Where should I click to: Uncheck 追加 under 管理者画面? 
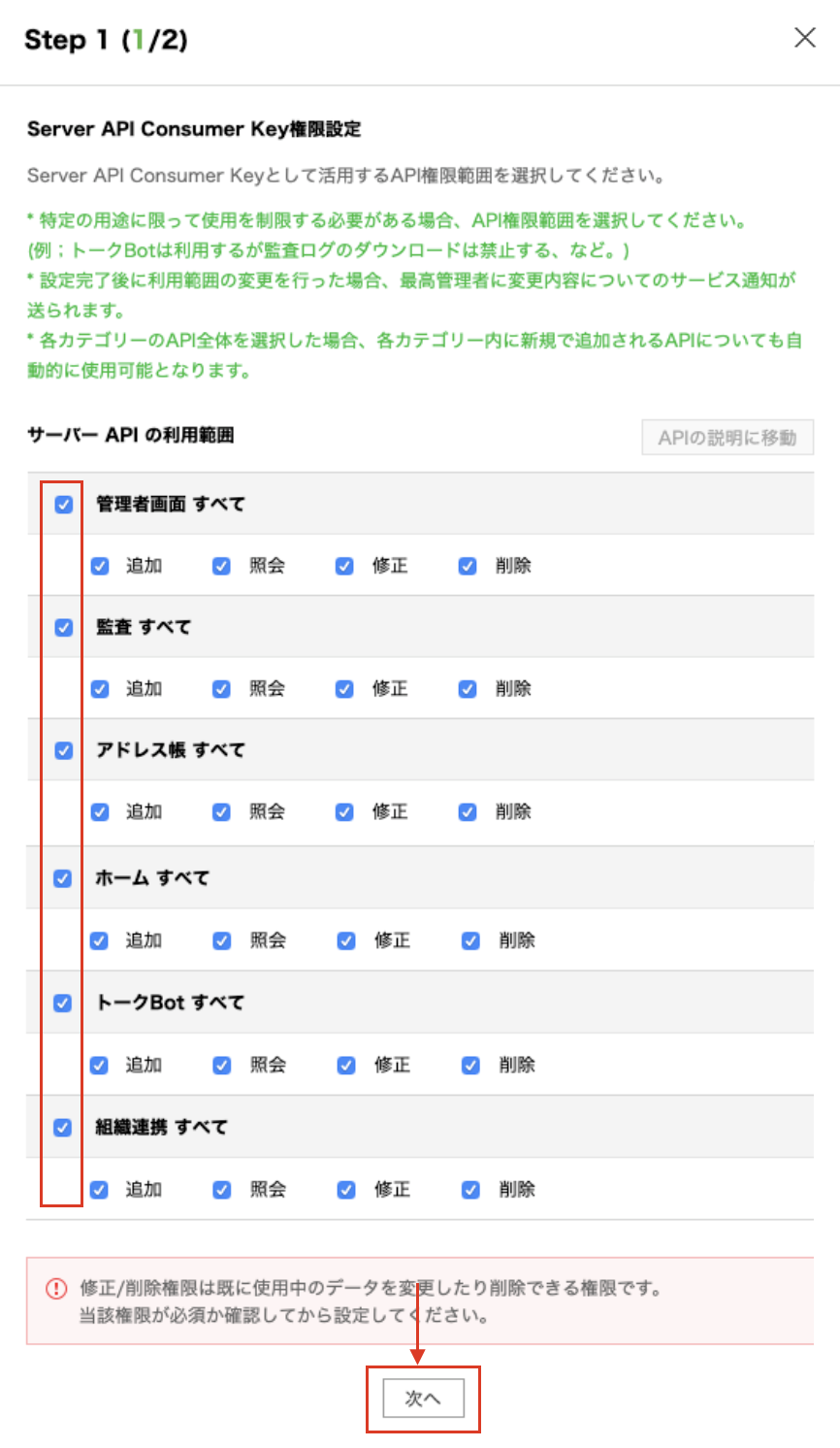point(100,566)
